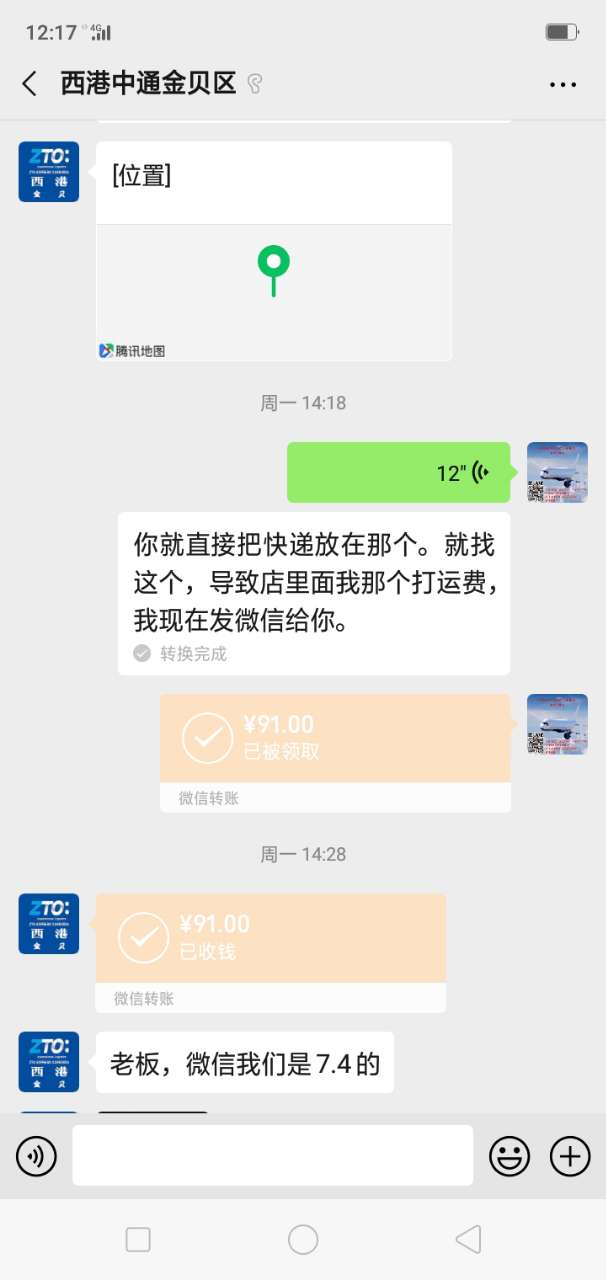This screenshot has height=1280, width=606.
Task: Open the plus attachments panel
Action: 570,1157
